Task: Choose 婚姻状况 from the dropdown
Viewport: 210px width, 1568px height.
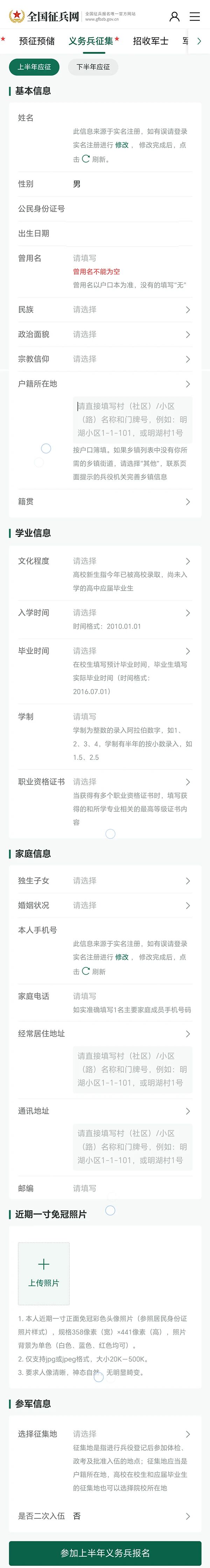Action: tap(131, 906)
